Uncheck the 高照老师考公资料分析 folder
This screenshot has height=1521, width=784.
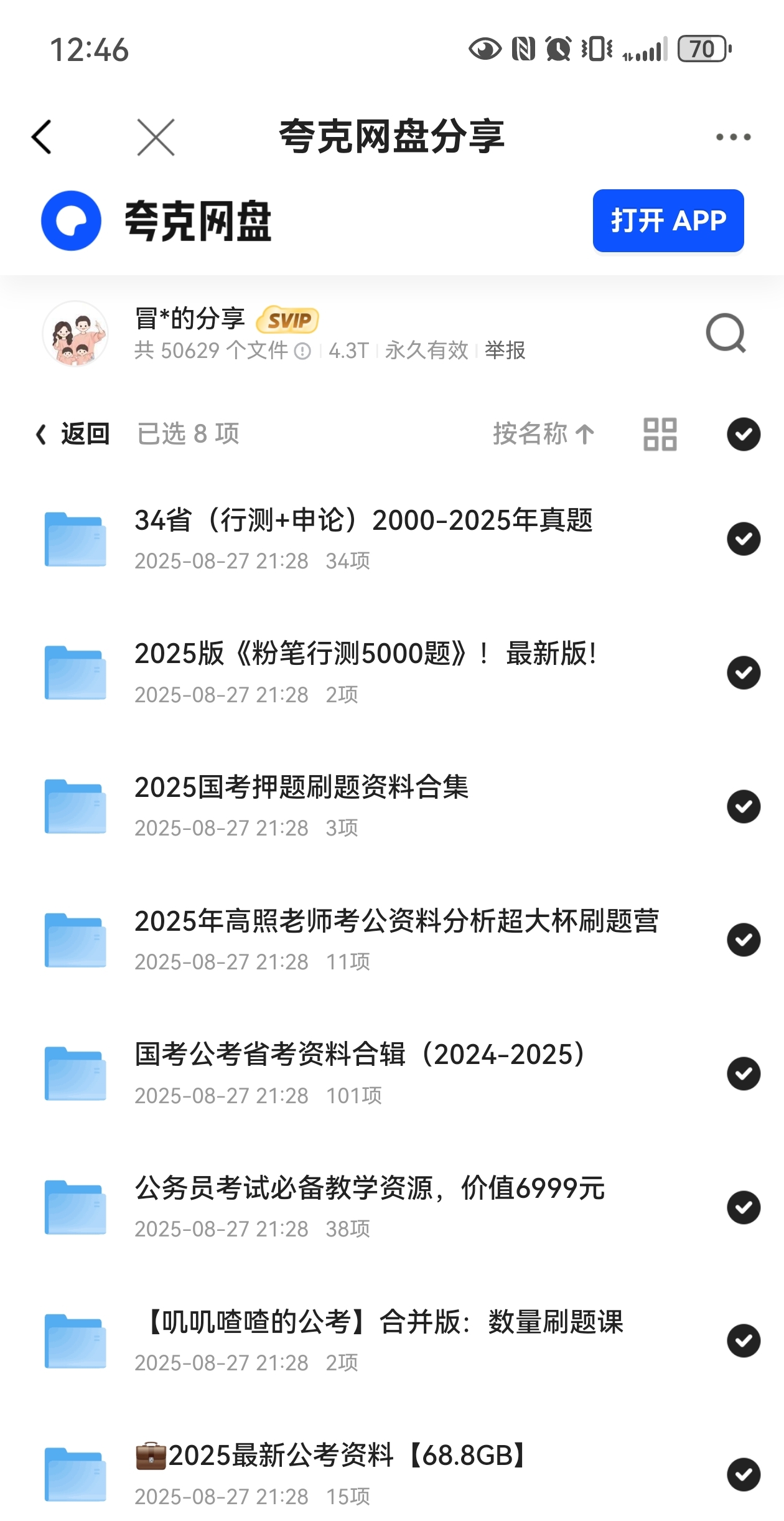(x=744, y=939)
